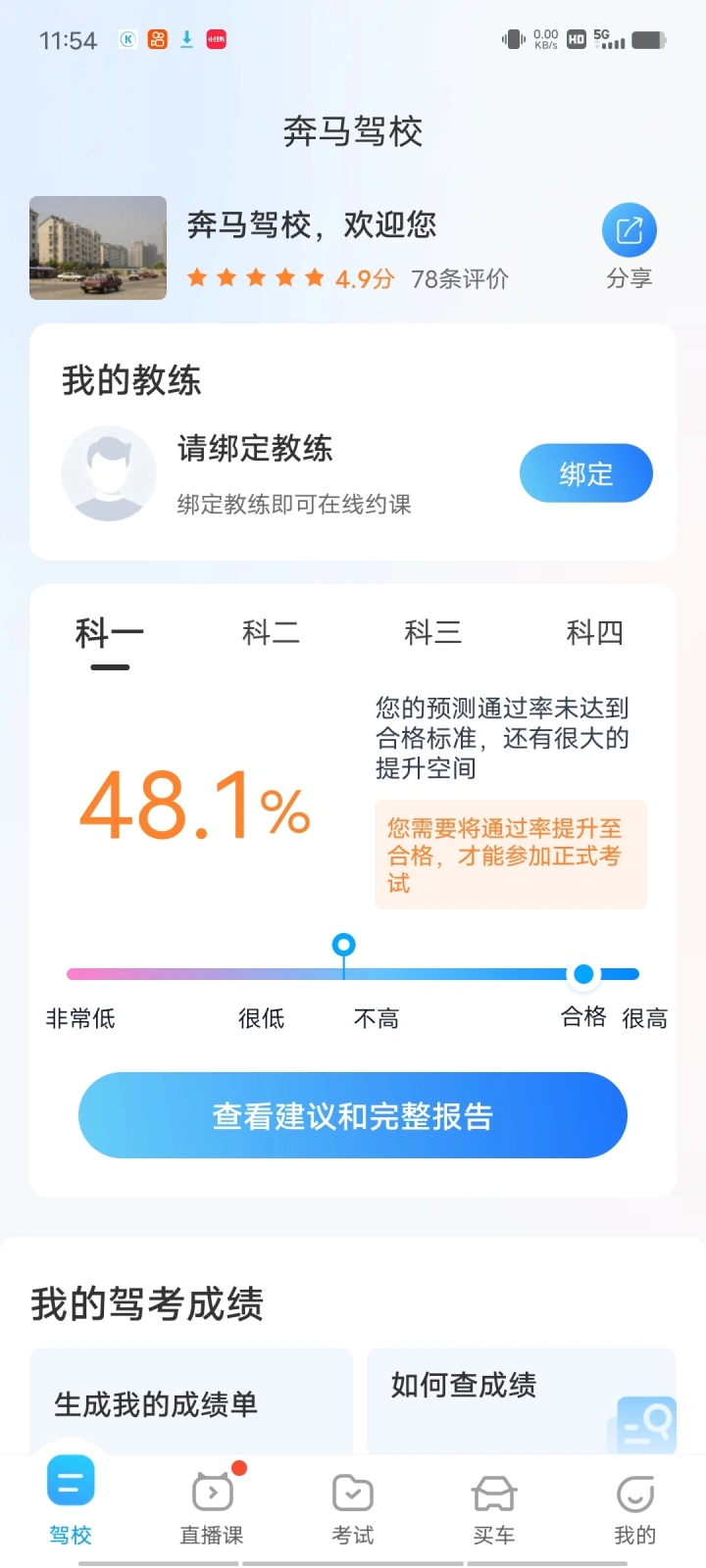
Task: Open 查看建议和完整报告
Action: [x=353, y=1115]
